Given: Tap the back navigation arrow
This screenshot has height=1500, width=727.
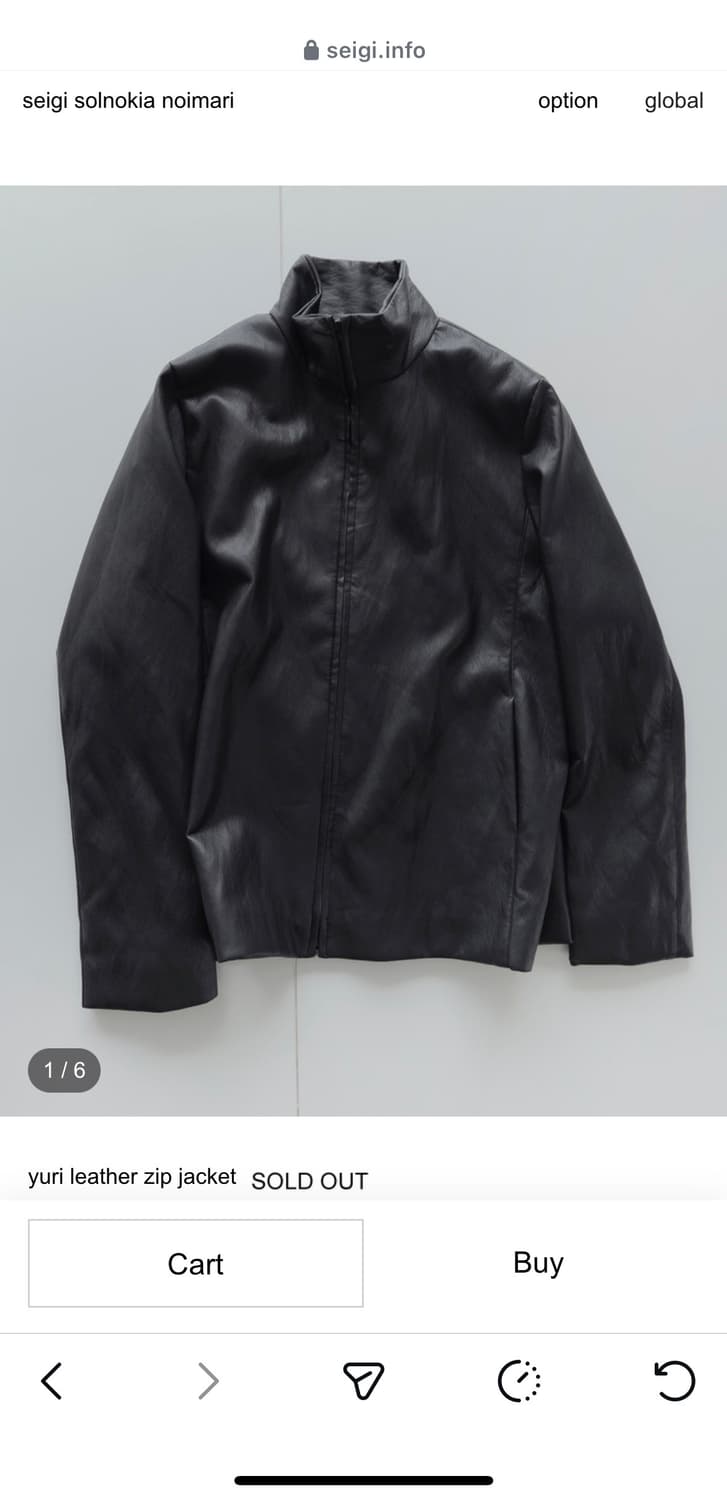Looking at the screenshot, I should [x=52, y=1381].
